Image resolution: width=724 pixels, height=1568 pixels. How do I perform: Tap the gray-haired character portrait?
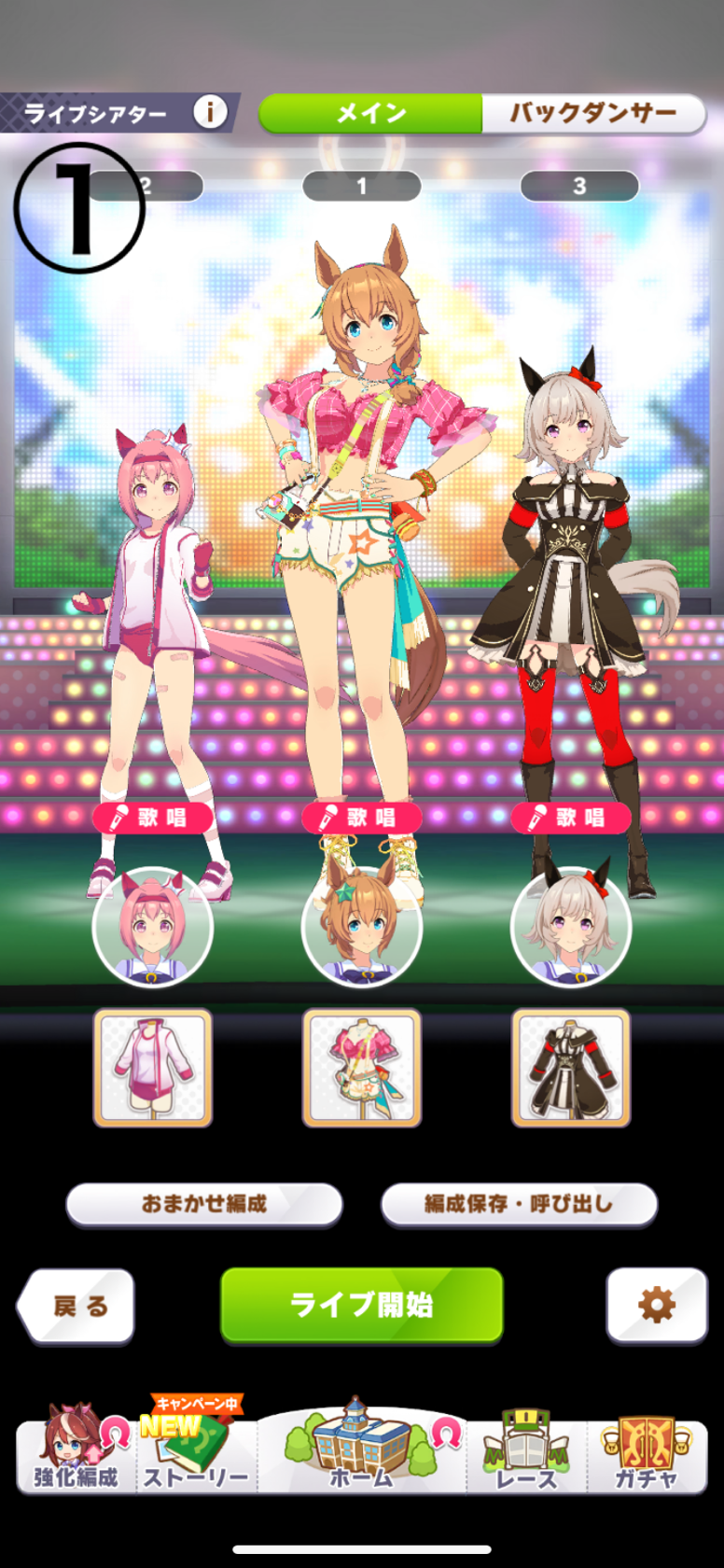pyautogui.click(x=571, y=927)
